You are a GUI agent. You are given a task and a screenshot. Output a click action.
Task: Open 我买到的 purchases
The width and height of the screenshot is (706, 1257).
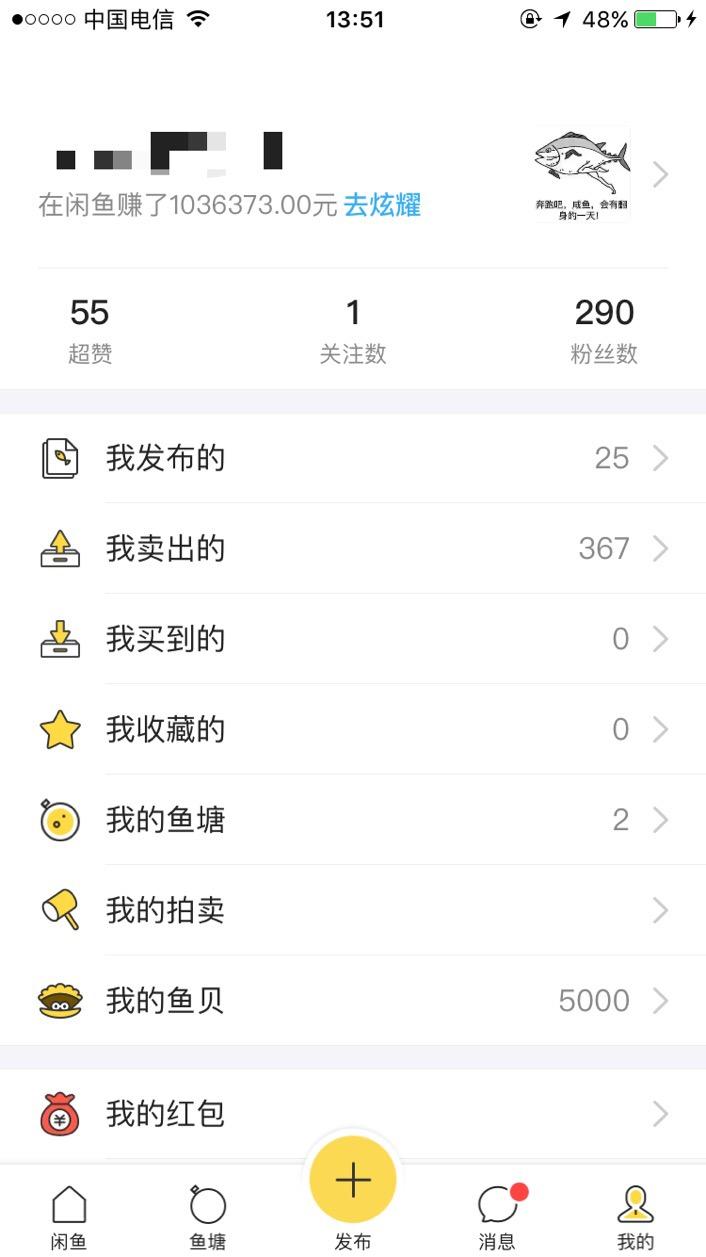(353, 639)
